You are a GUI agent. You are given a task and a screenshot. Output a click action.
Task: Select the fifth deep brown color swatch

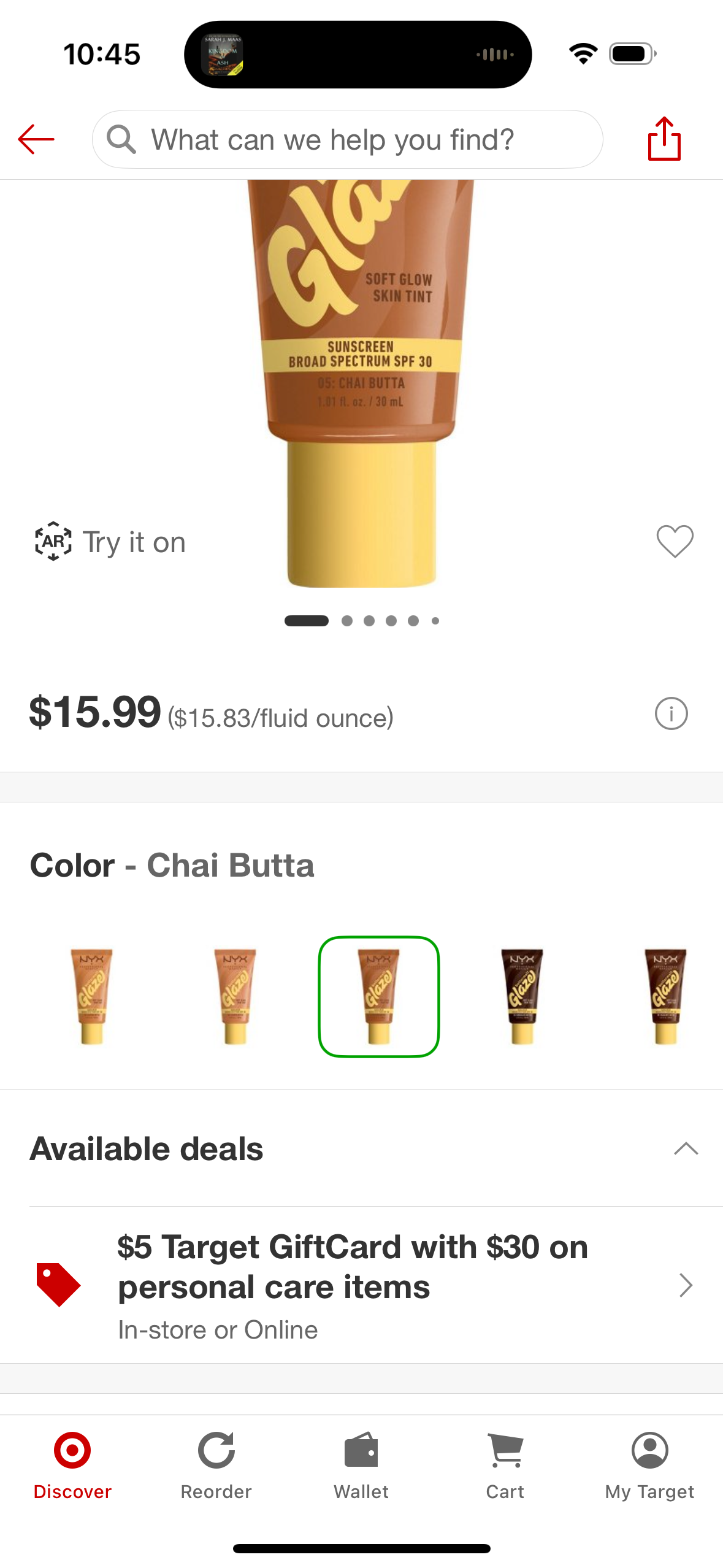(665, 996)
